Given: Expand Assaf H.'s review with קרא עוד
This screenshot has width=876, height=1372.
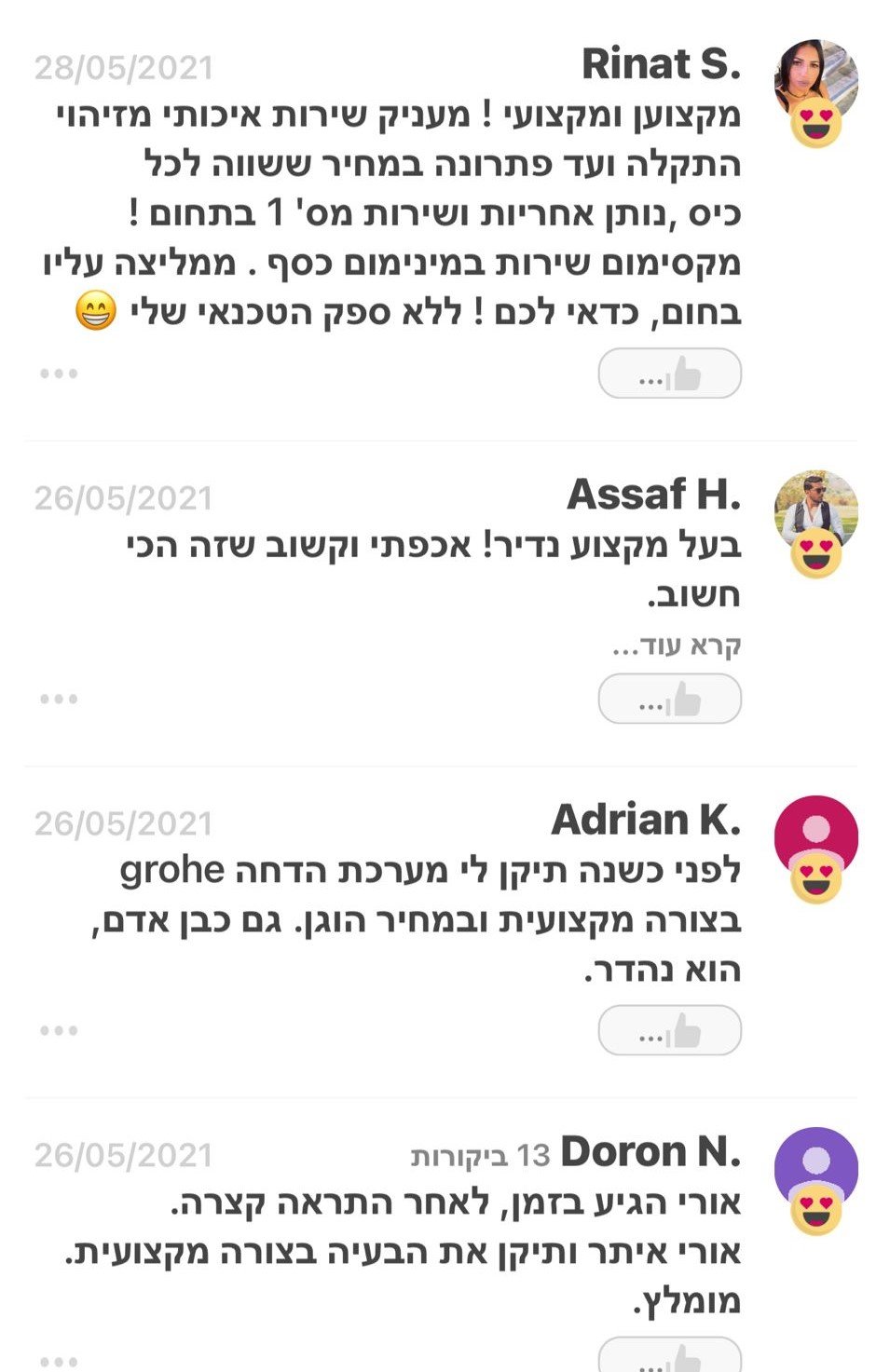Looking at the screenshot, I should click(x=677, y=645).
